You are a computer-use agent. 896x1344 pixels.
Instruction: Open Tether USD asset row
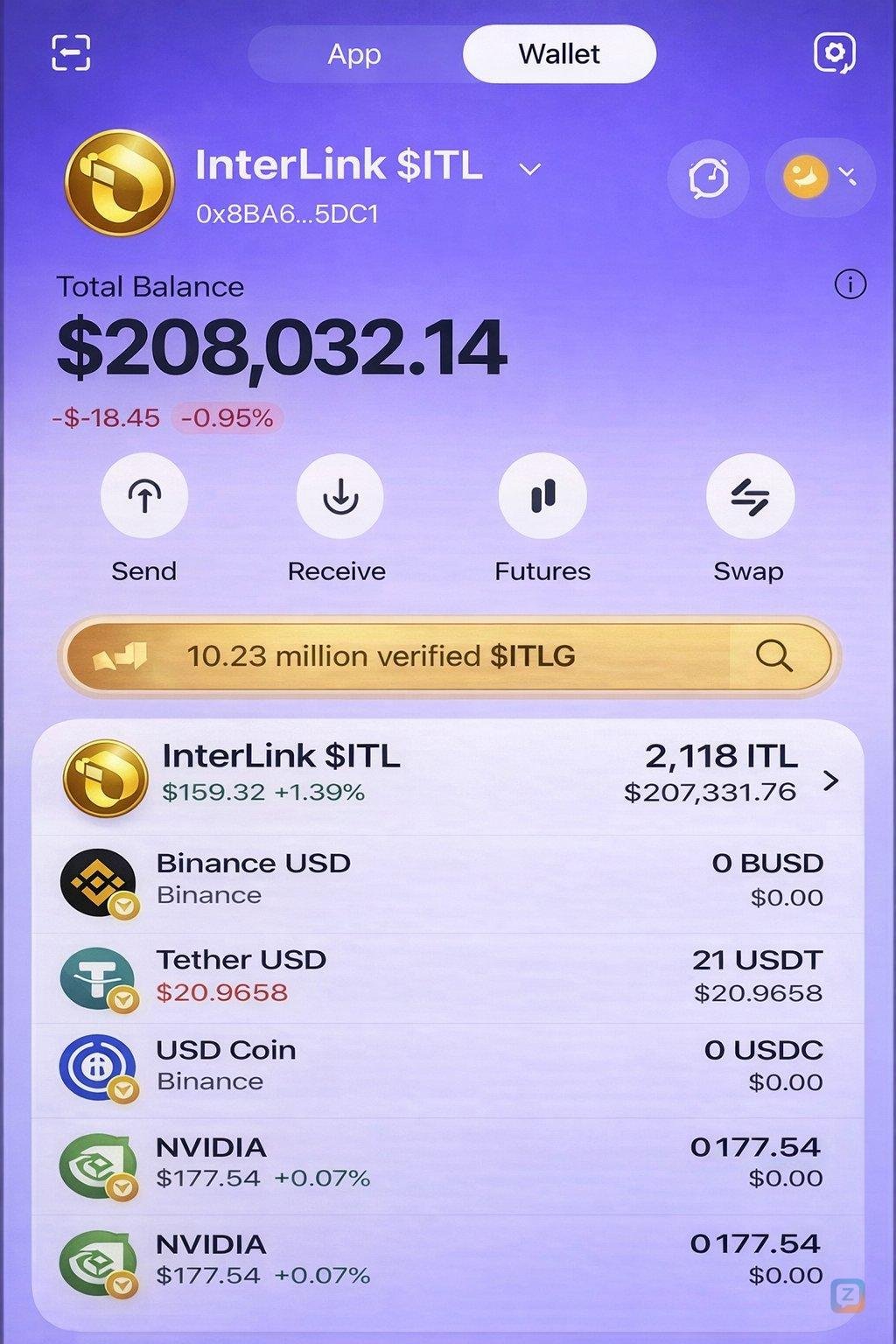coord(446,976)
